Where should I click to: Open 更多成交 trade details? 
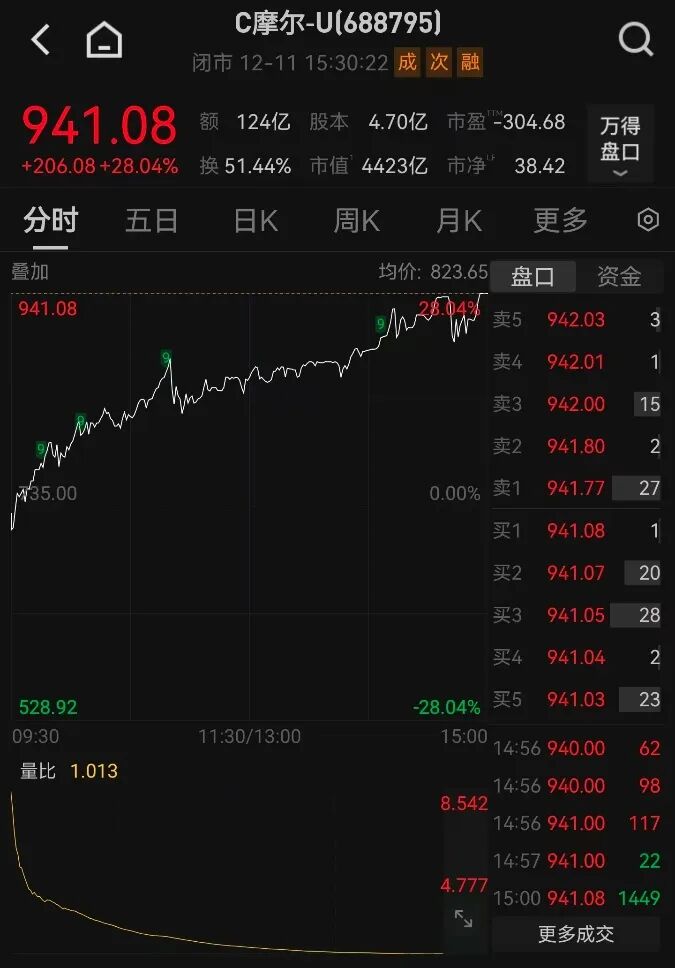pyautogui.click(x=576, y=934)
